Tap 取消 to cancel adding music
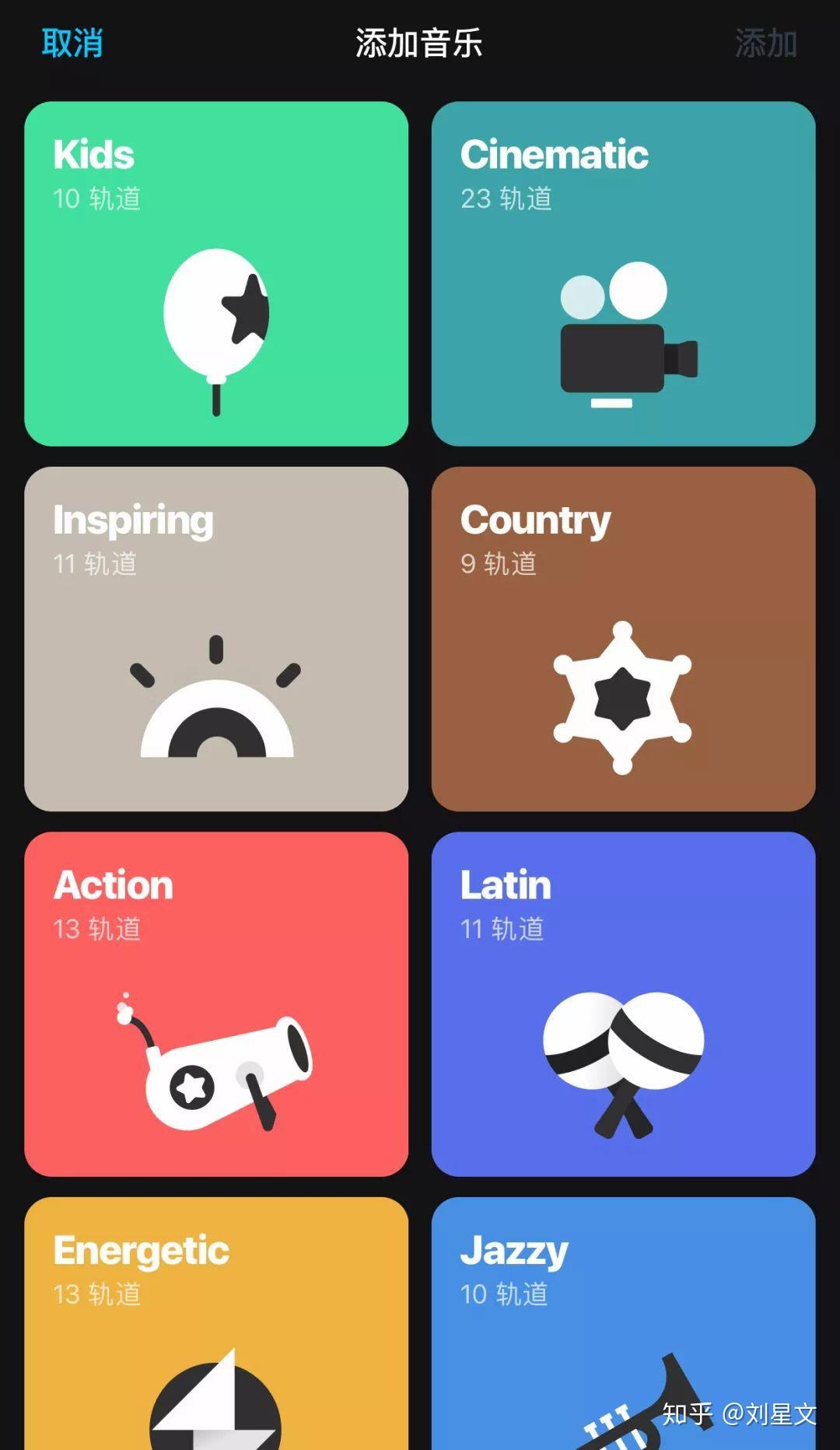This screenshot has height=1450, width=840. [x=72, y=43]
